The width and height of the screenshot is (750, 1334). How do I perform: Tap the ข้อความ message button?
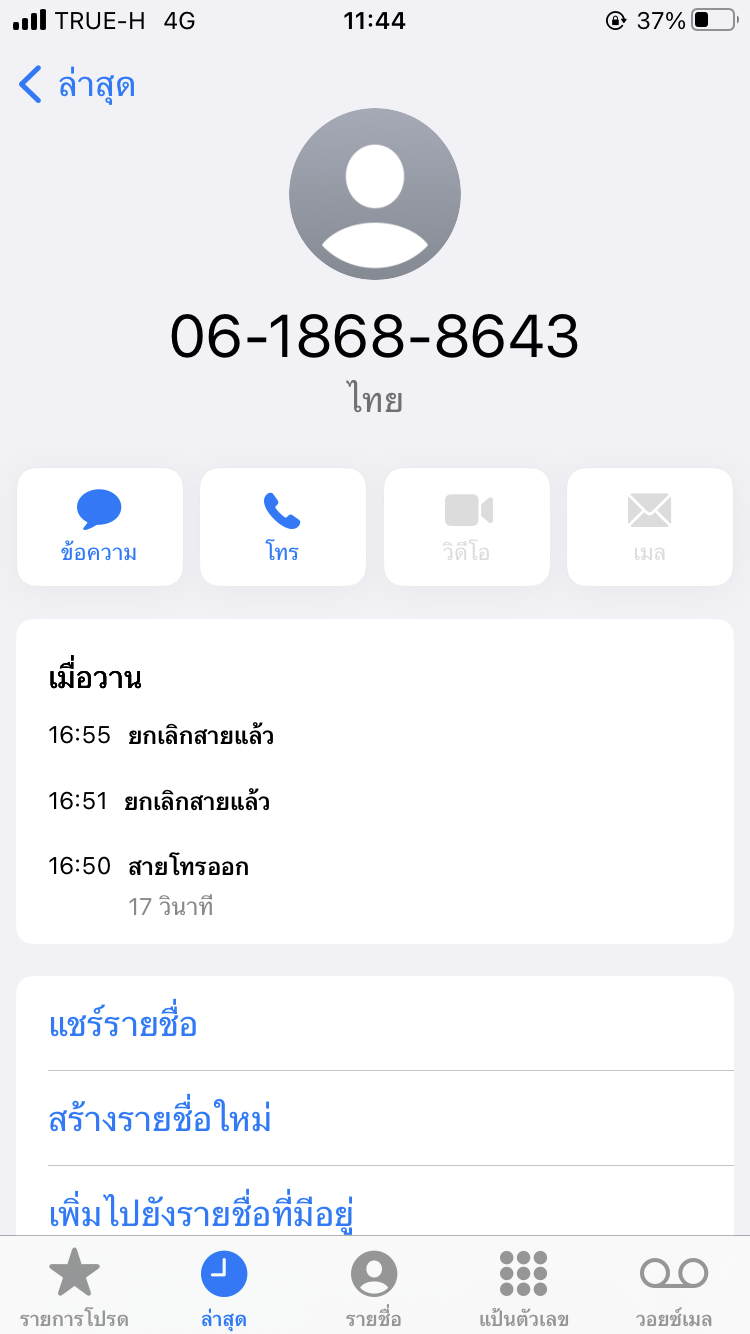(100, 527)
